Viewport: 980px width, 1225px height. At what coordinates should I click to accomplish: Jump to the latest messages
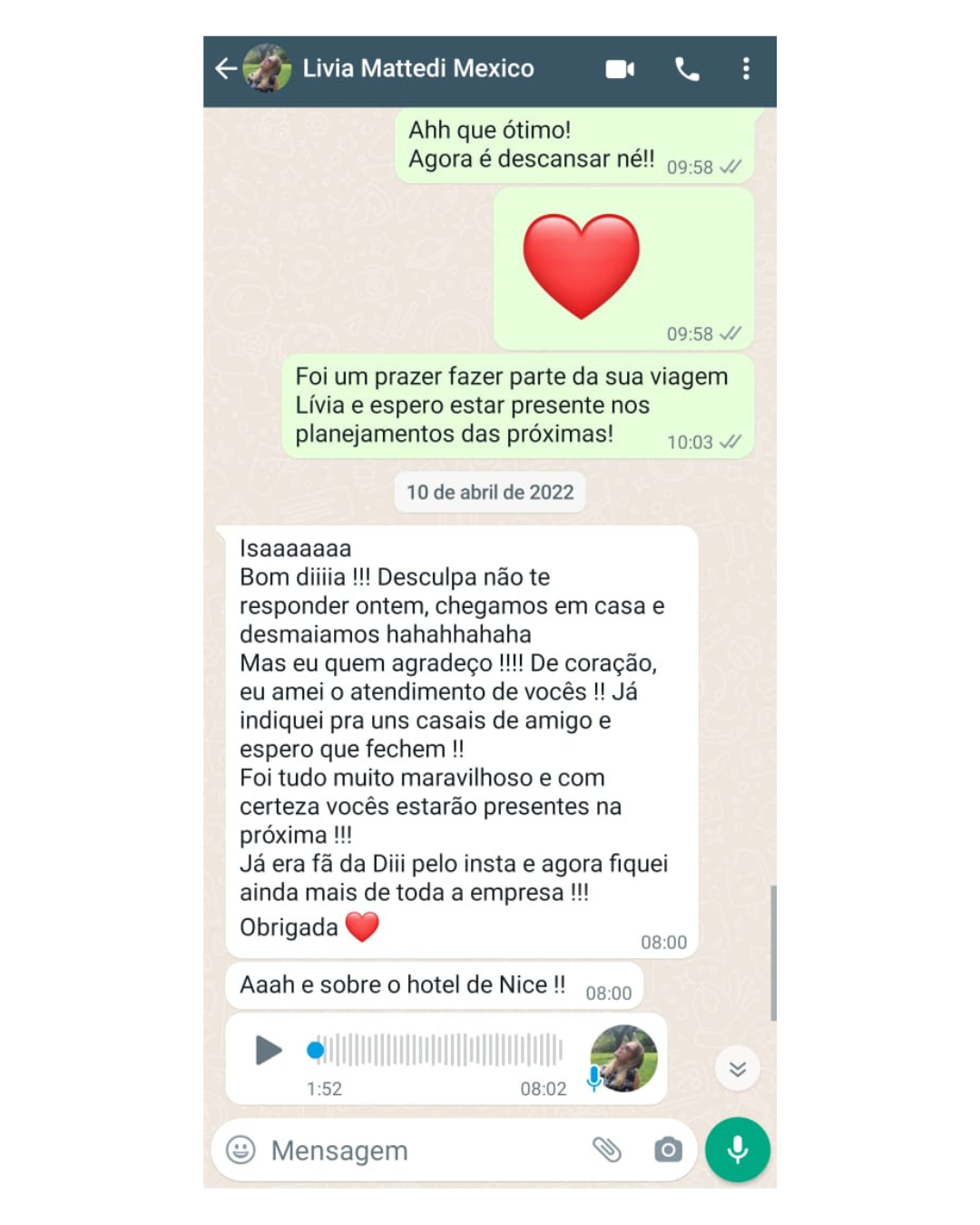pyautogui.click(x=737, y=1069)
